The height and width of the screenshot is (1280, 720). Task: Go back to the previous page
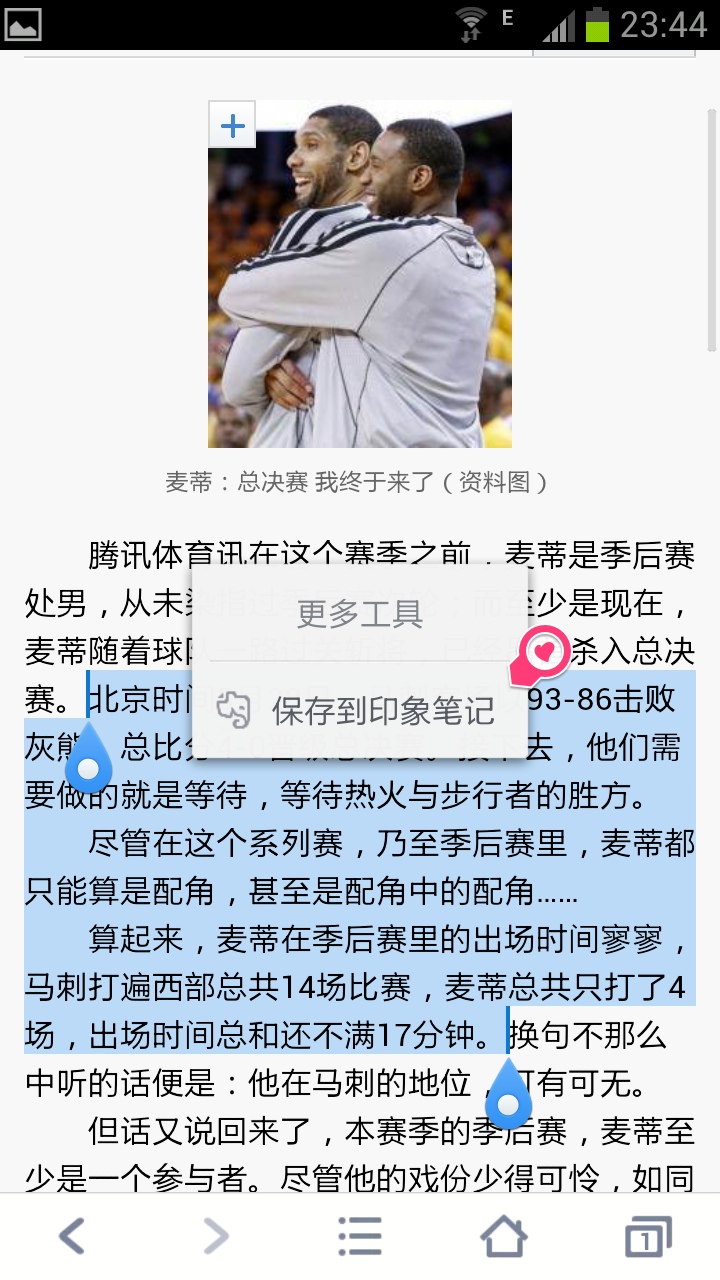coord(72,1237)
